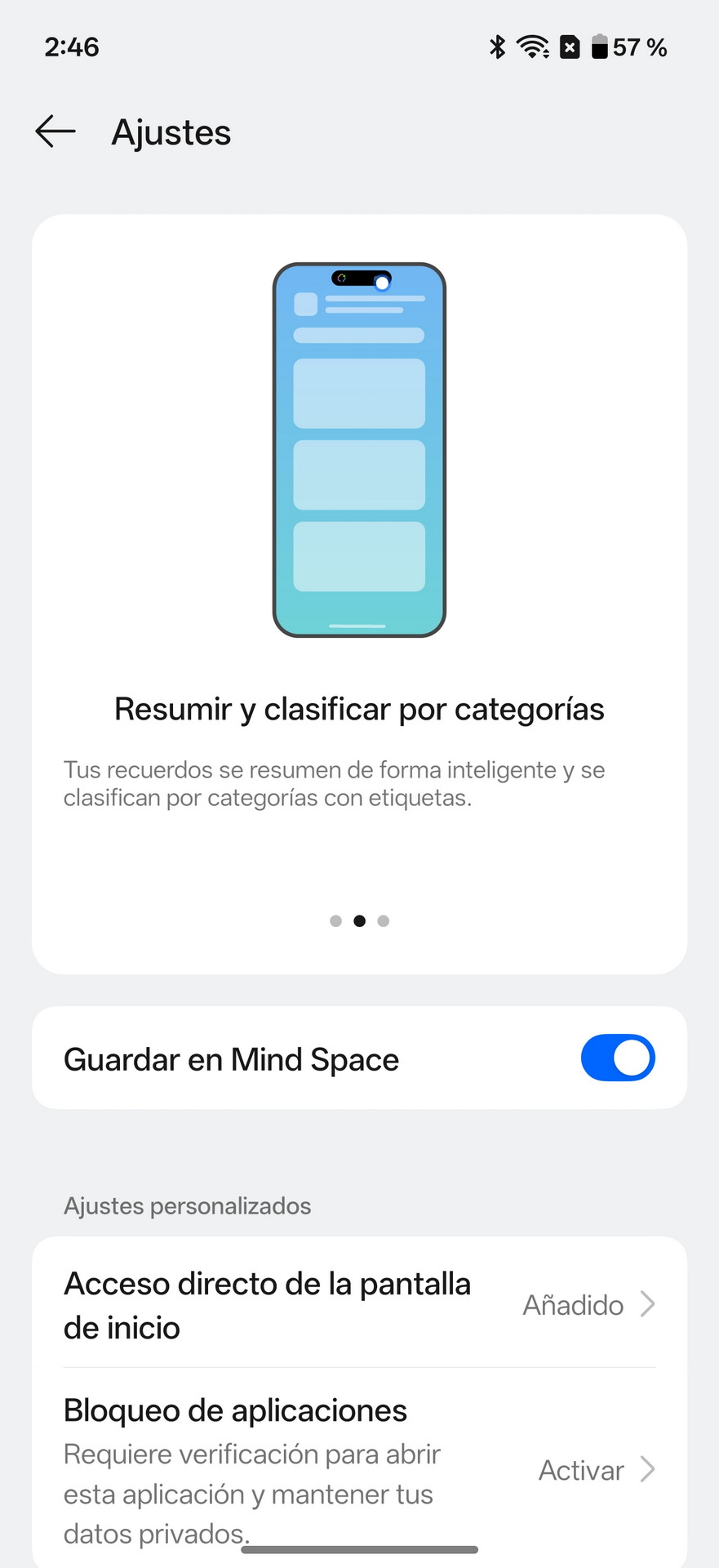Go back from the Ajustes screen
This screenshot has width=719, height=1568.
(55, 131)
